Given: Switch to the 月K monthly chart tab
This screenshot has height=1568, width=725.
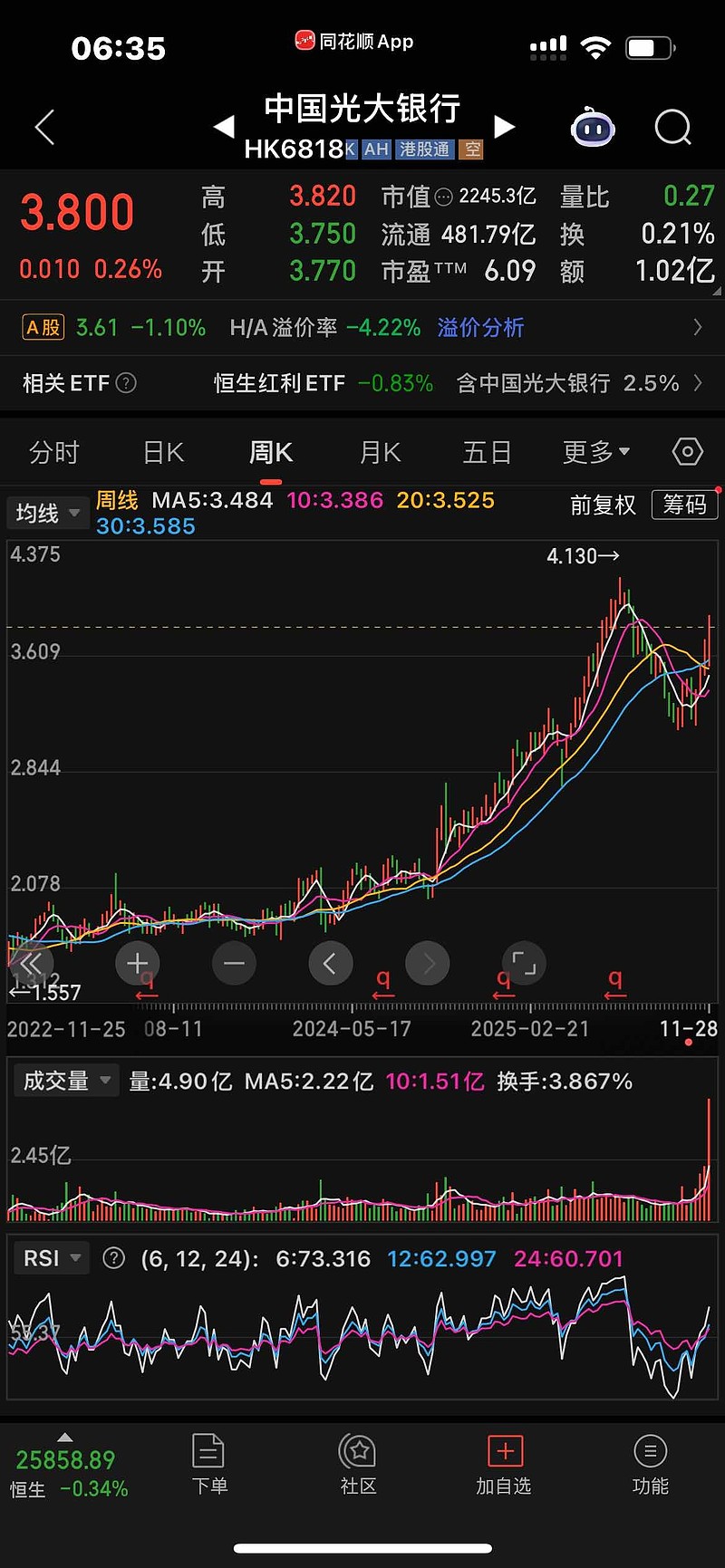Looking at the screenshot, I should (379, 451).
